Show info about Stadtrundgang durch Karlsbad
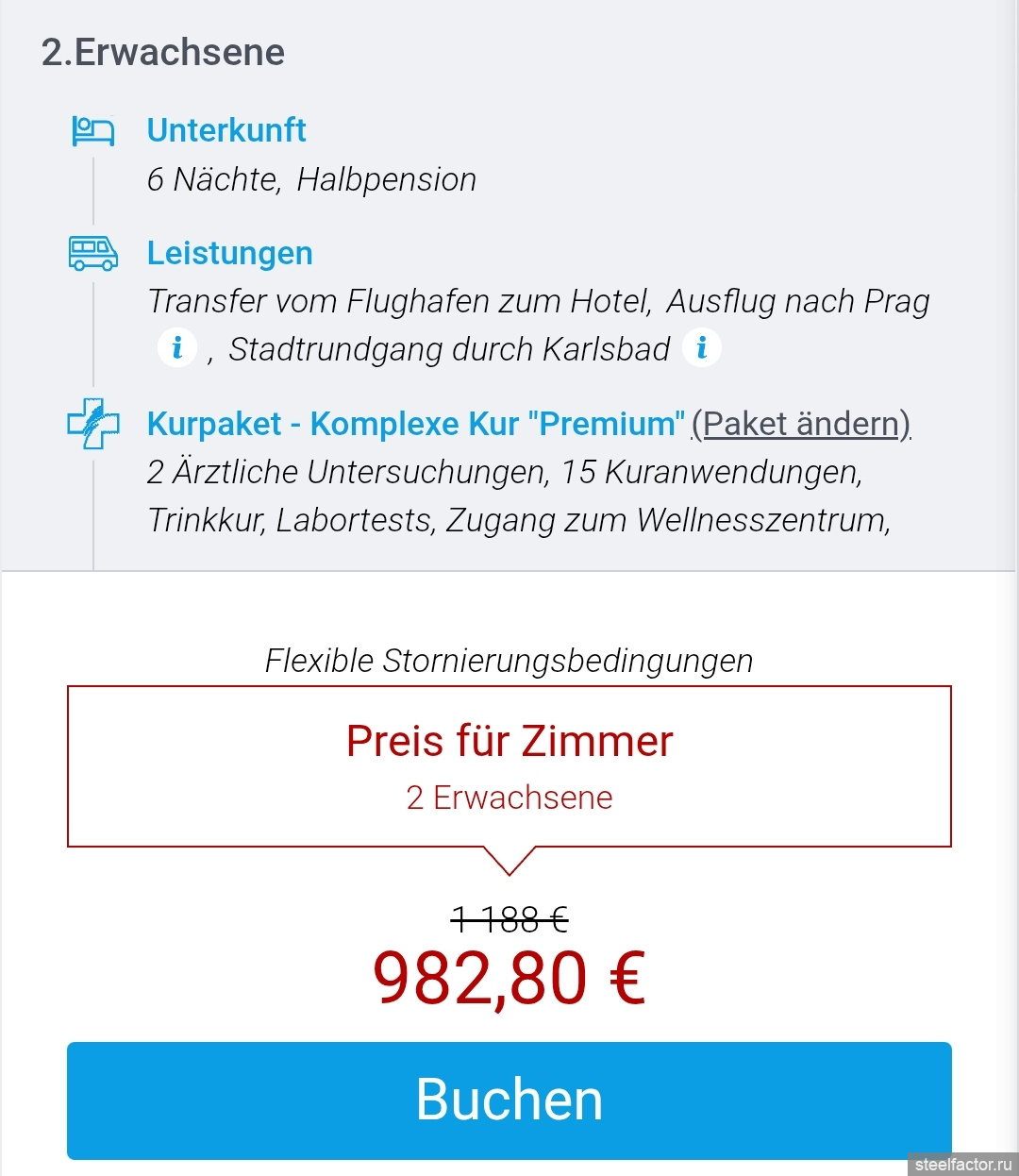The height and width of the screenshot is (1176, 1019). (x=701, y=347)
